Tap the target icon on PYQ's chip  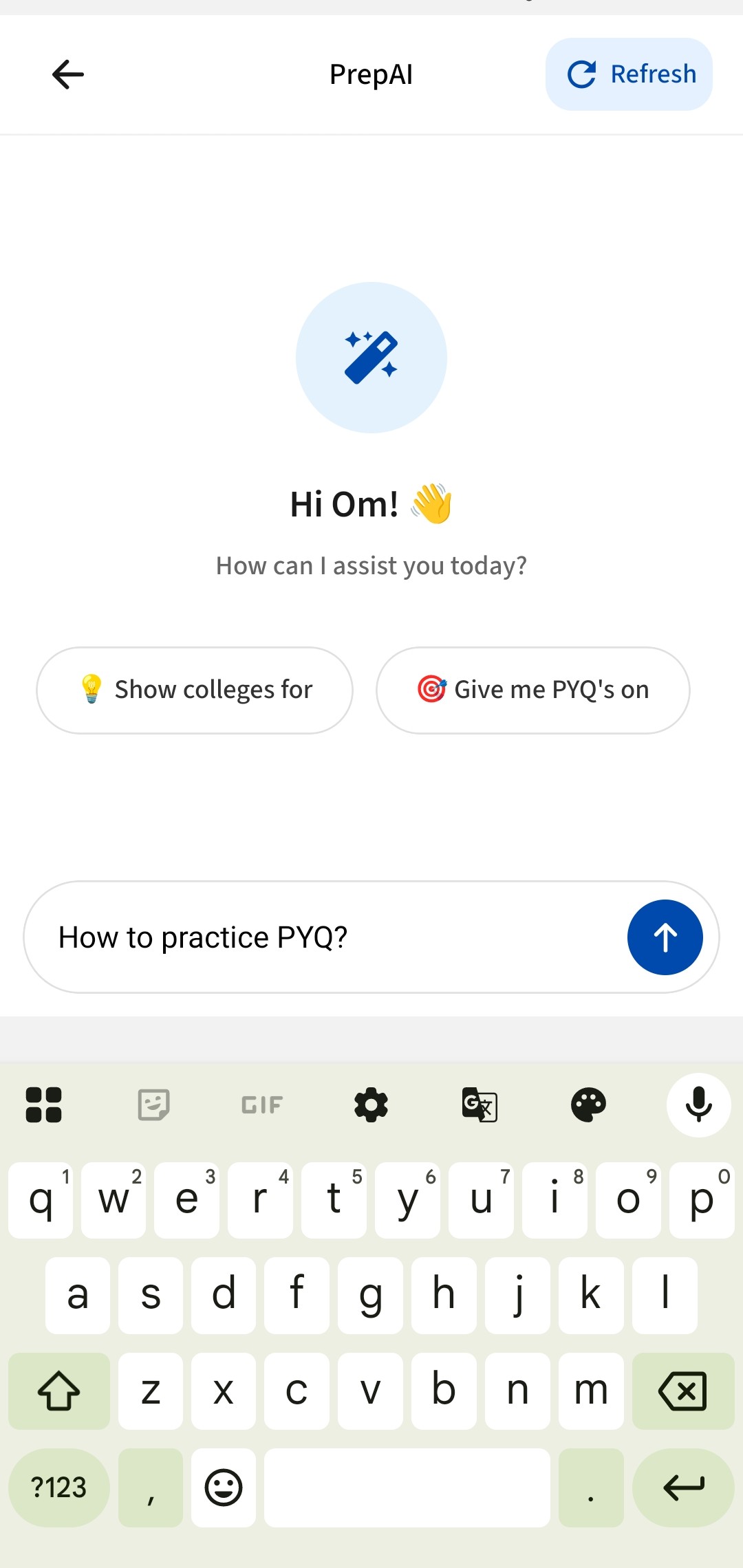433,689
